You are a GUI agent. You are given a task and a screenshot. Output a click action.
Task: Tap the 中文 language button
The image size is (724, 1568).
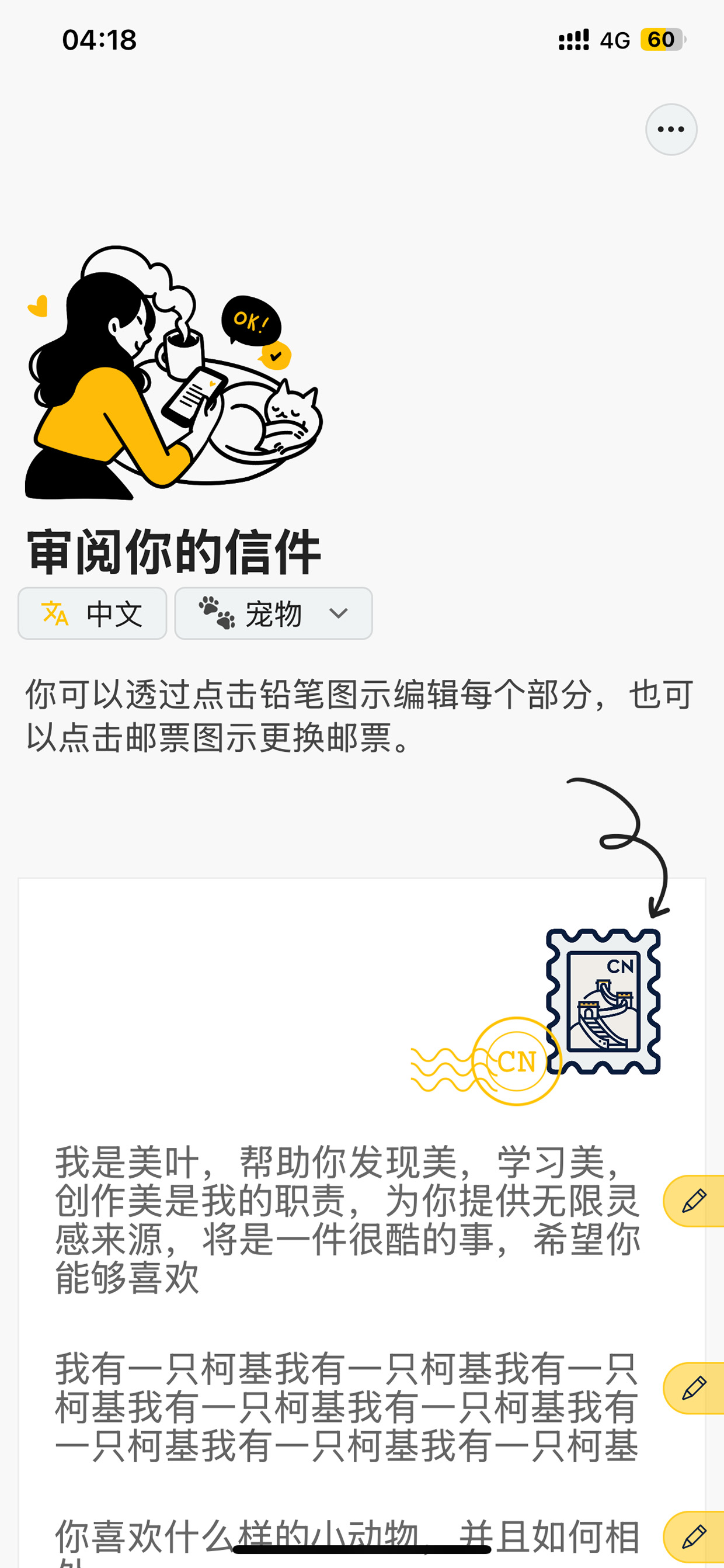(x=92, y=613)
